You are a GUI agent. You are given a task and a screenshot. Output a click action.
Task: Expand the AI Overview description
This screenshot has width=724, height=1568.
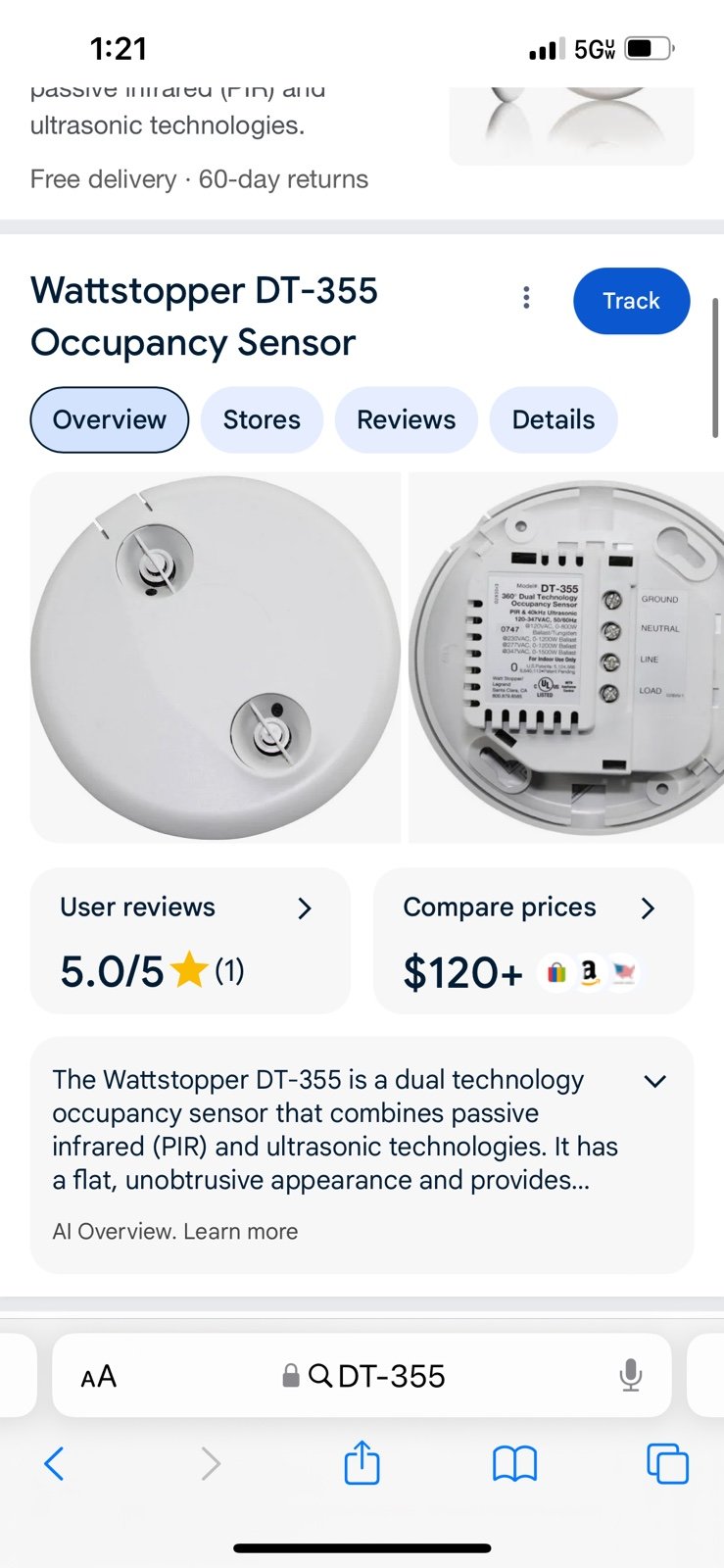654,1081
